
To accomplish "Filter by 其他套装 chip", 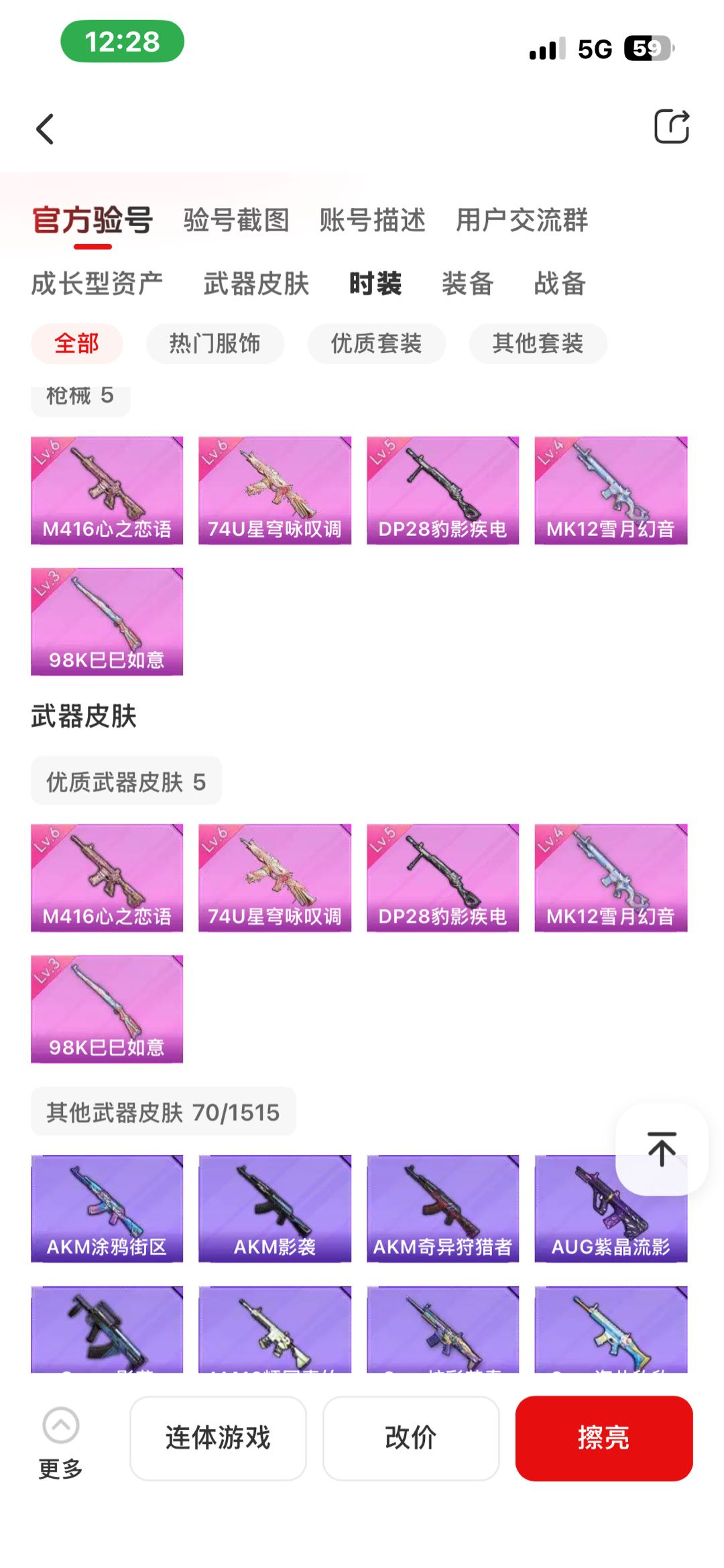I will pos(538,343).
